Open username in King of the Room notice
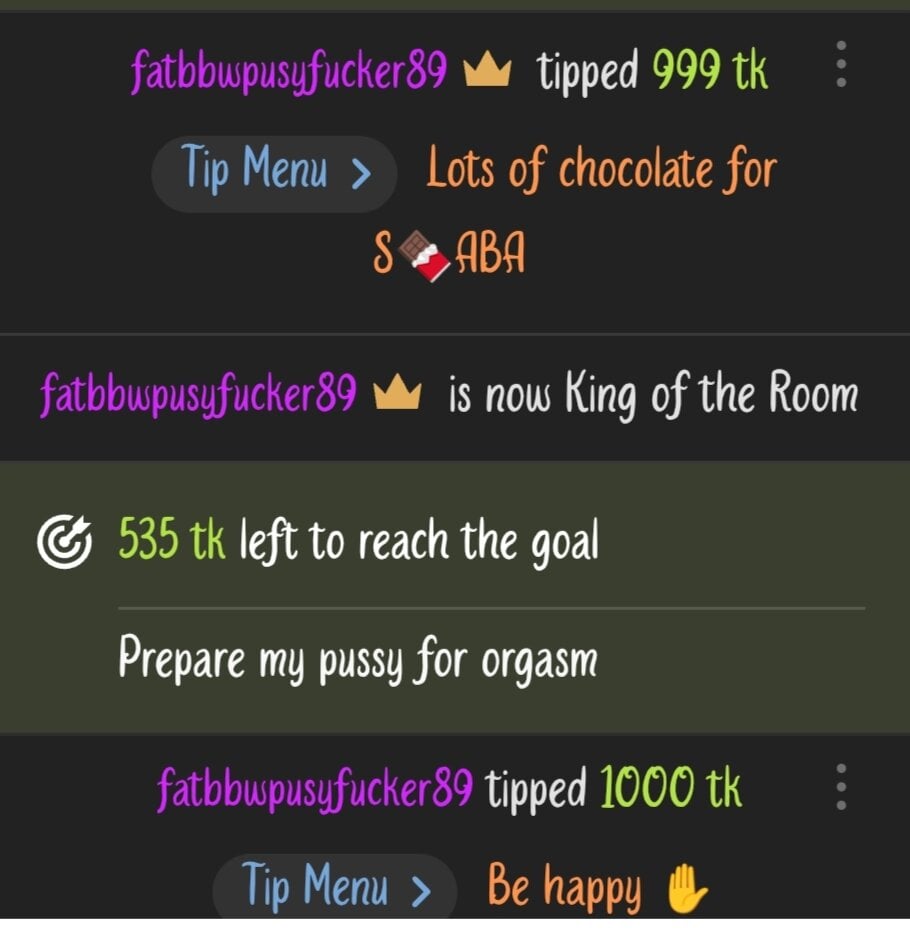Image resolution: width=910 pixels, height=932 pixels. (198, 394)
